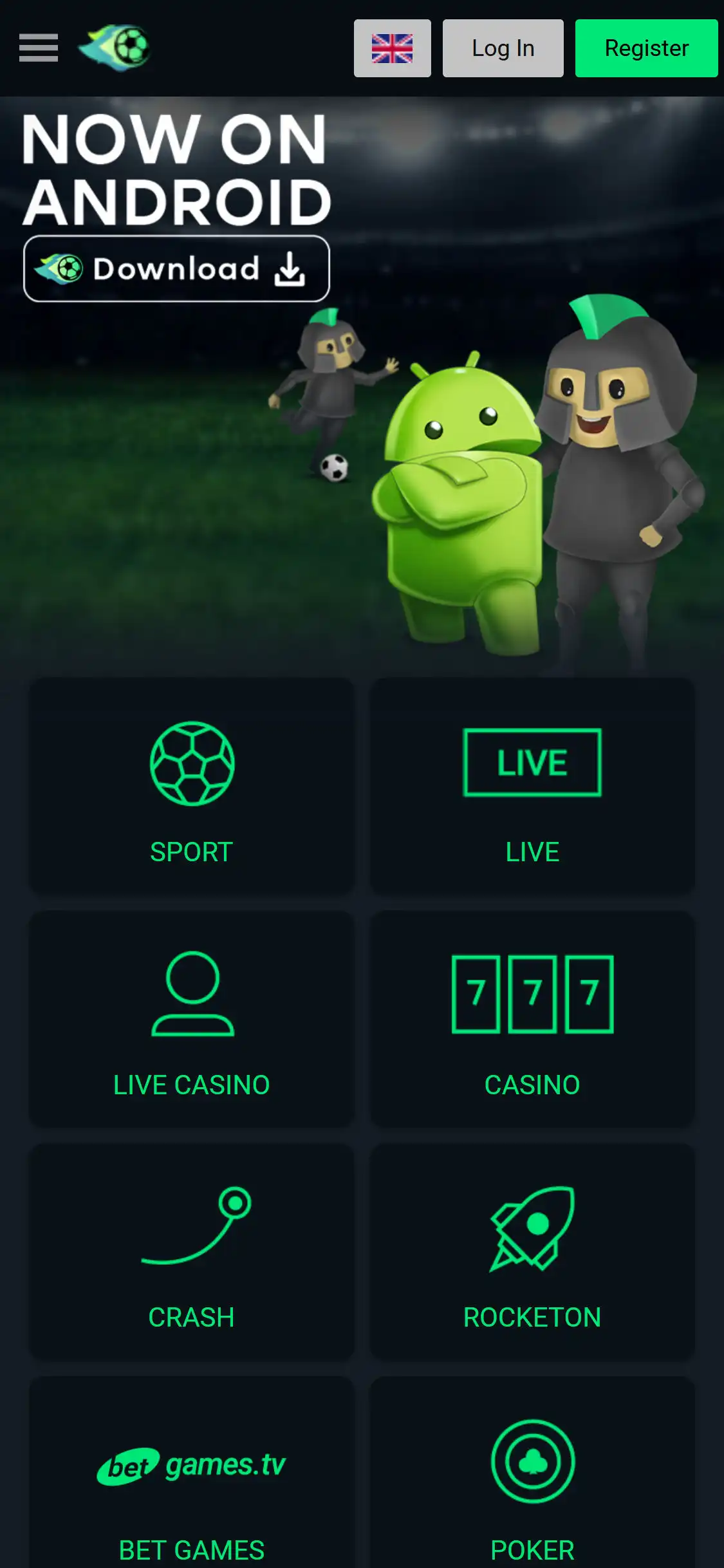Tap the site logo in the header
The height and width of the screenshot is (1568, 724).
tap(115, 48)
